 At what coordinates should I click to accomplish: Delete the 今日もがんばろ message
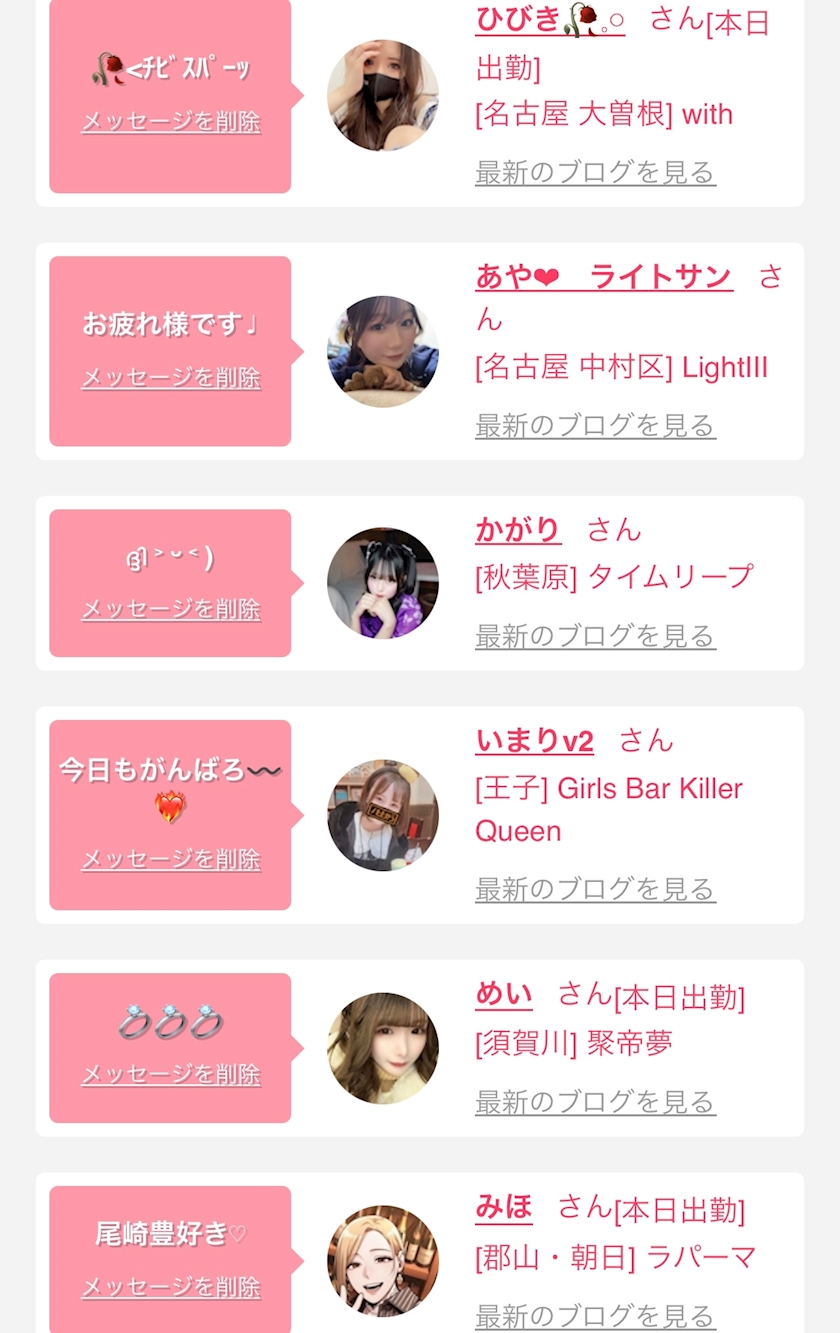(x=171, y=860)
